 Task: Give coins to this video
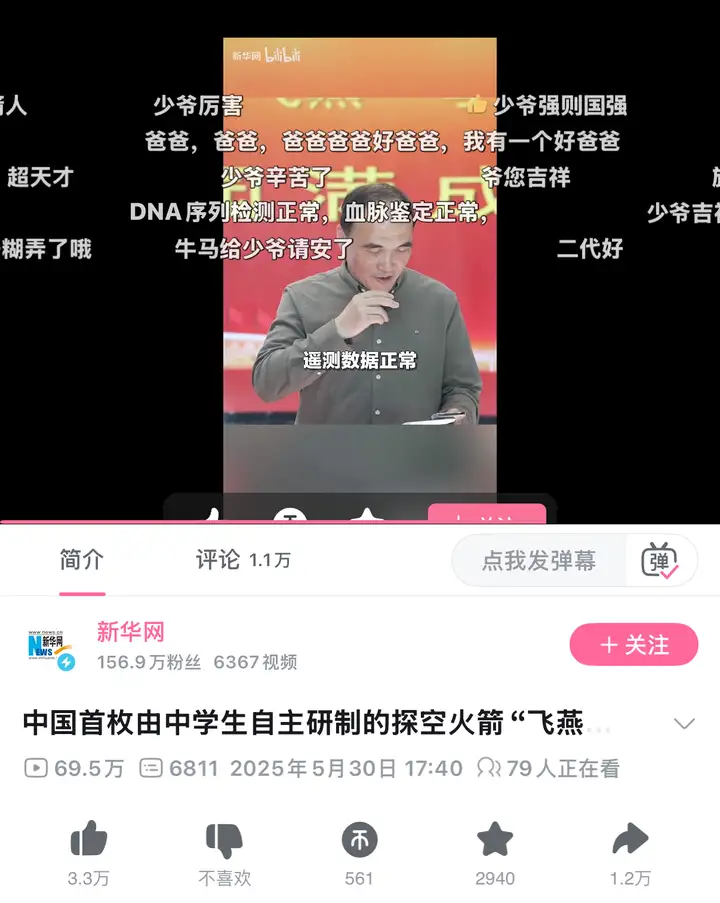(x=359, y=840)
